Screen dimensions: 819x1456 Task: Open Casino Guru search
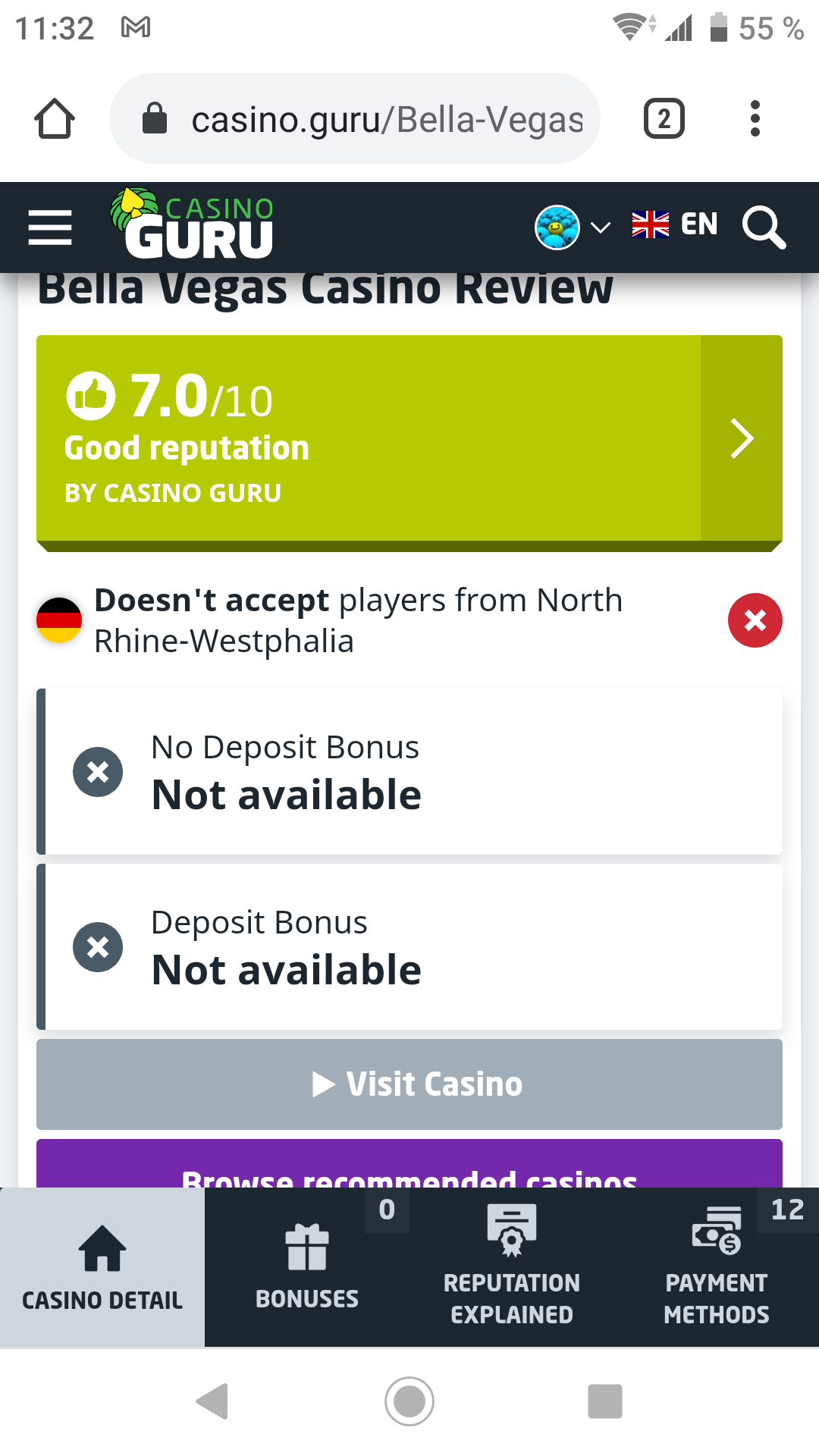[x=763, y=227]
